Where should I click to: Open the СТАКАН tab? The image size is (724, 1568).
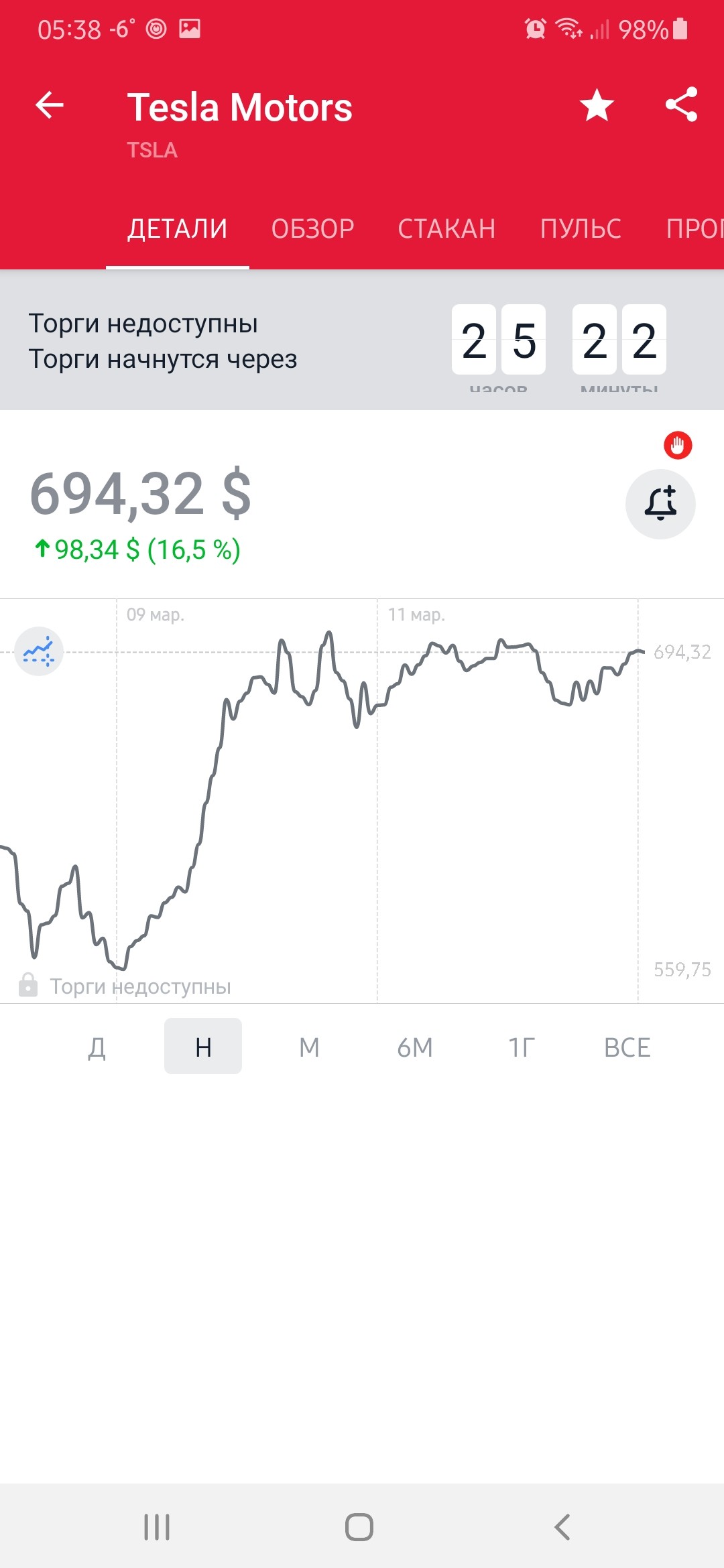[x=446, y=229]
